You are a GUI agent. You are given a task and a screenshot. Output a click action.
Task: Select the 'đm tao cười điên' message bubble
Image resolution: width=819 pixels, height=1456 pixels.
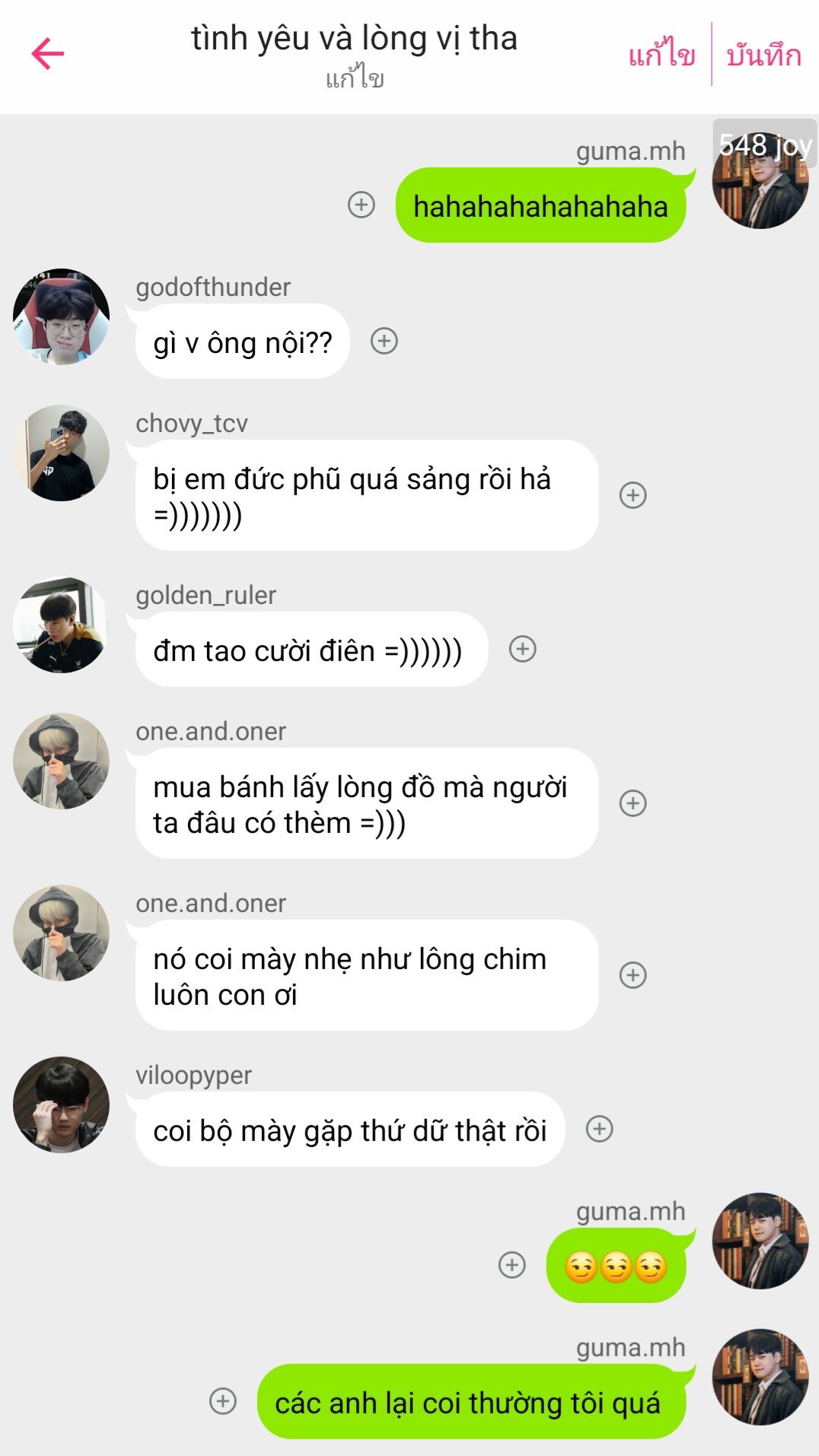(x=311, y=650)
